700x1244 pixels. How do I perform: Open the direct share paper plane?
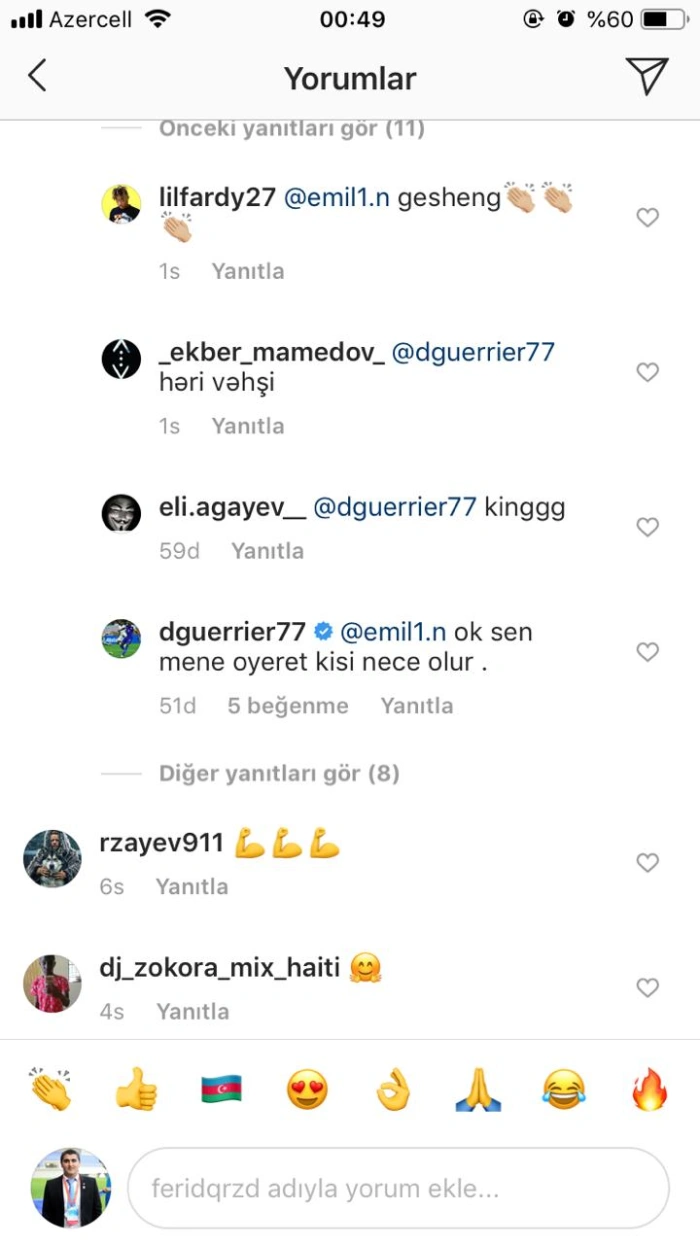pos(646,76)
